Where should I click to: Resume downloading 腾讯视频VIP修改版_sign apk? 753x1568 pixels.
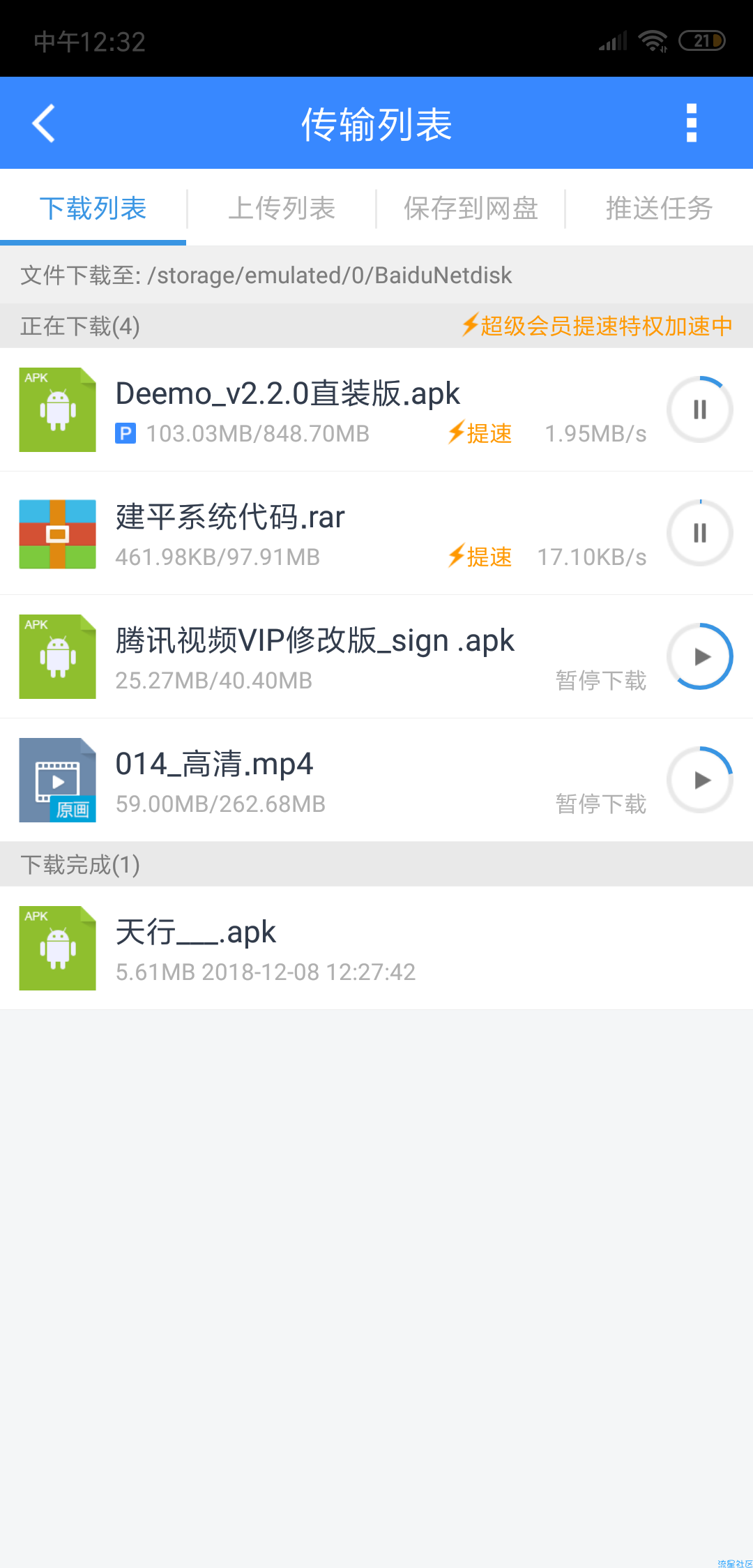coord(700,656)
